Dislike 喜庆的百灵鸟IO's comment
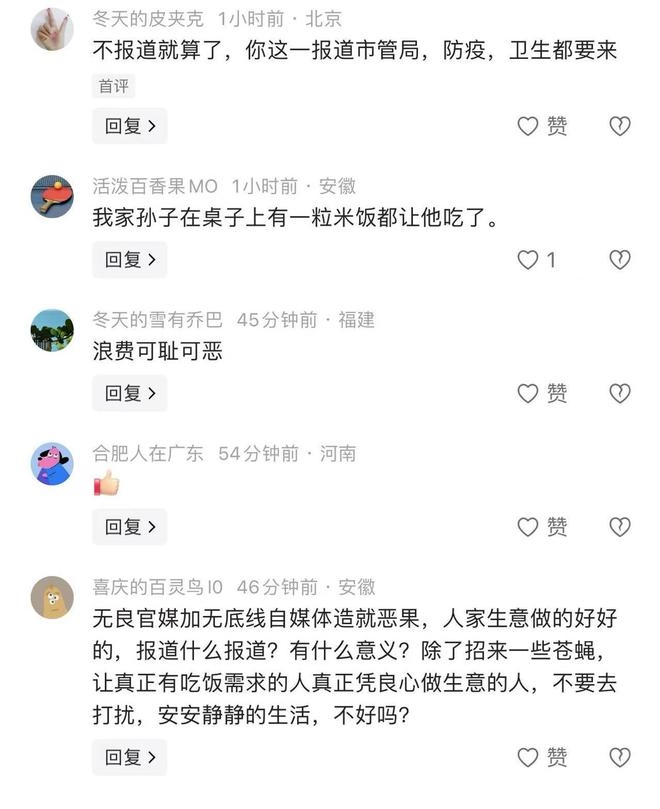660x809 pixels. click(620, 757)
